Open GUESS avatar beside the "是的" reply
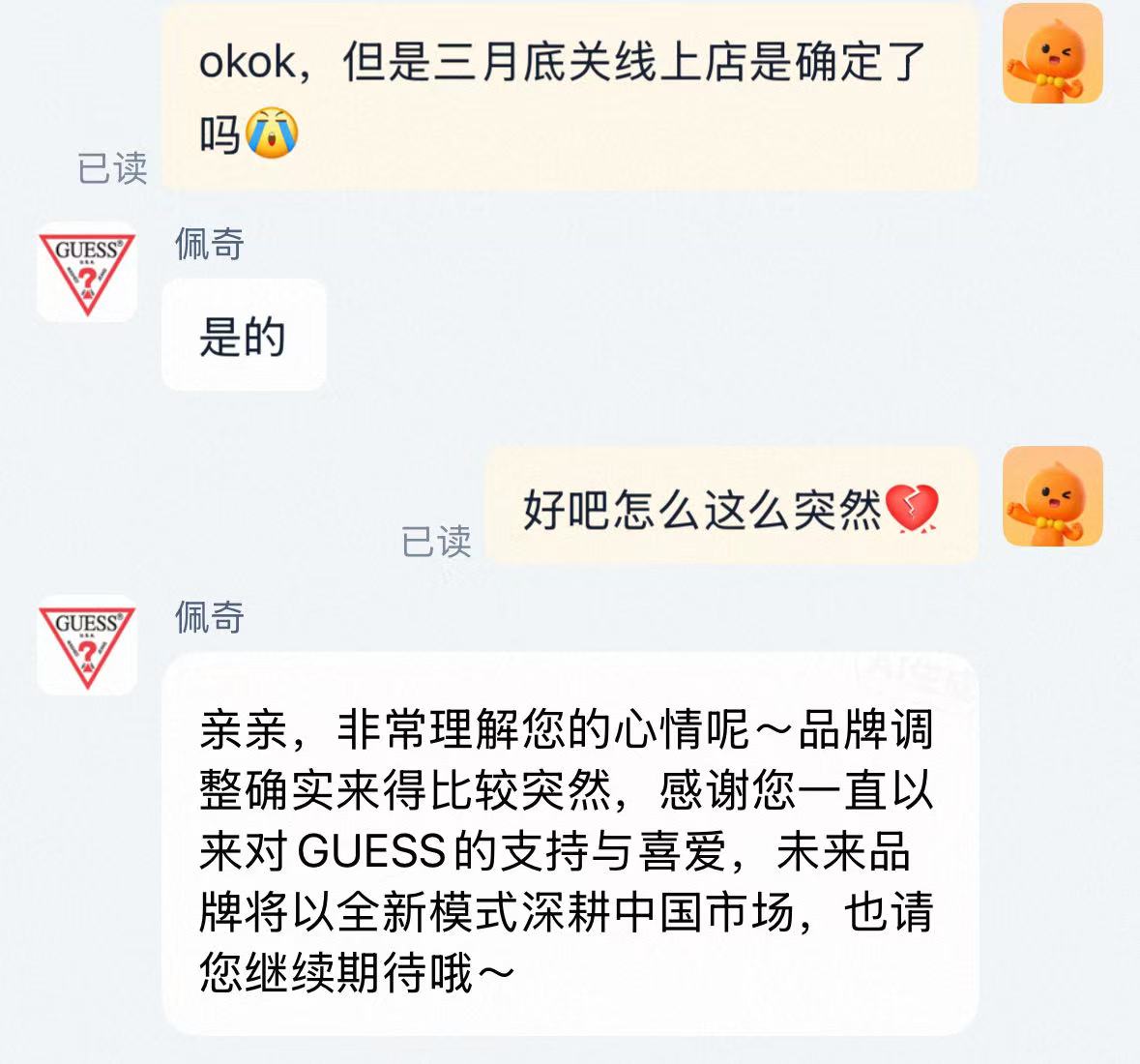The width and height of the screenshot is (1140, 1064). click(86, 273)
